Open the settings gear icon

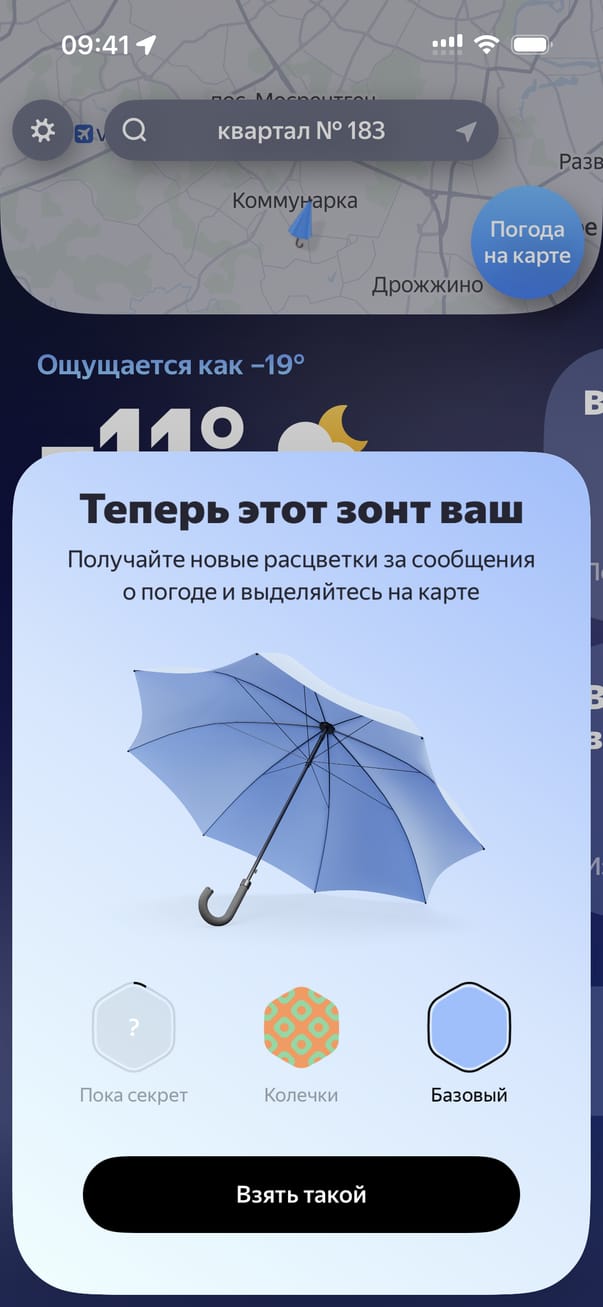[42, 131]
